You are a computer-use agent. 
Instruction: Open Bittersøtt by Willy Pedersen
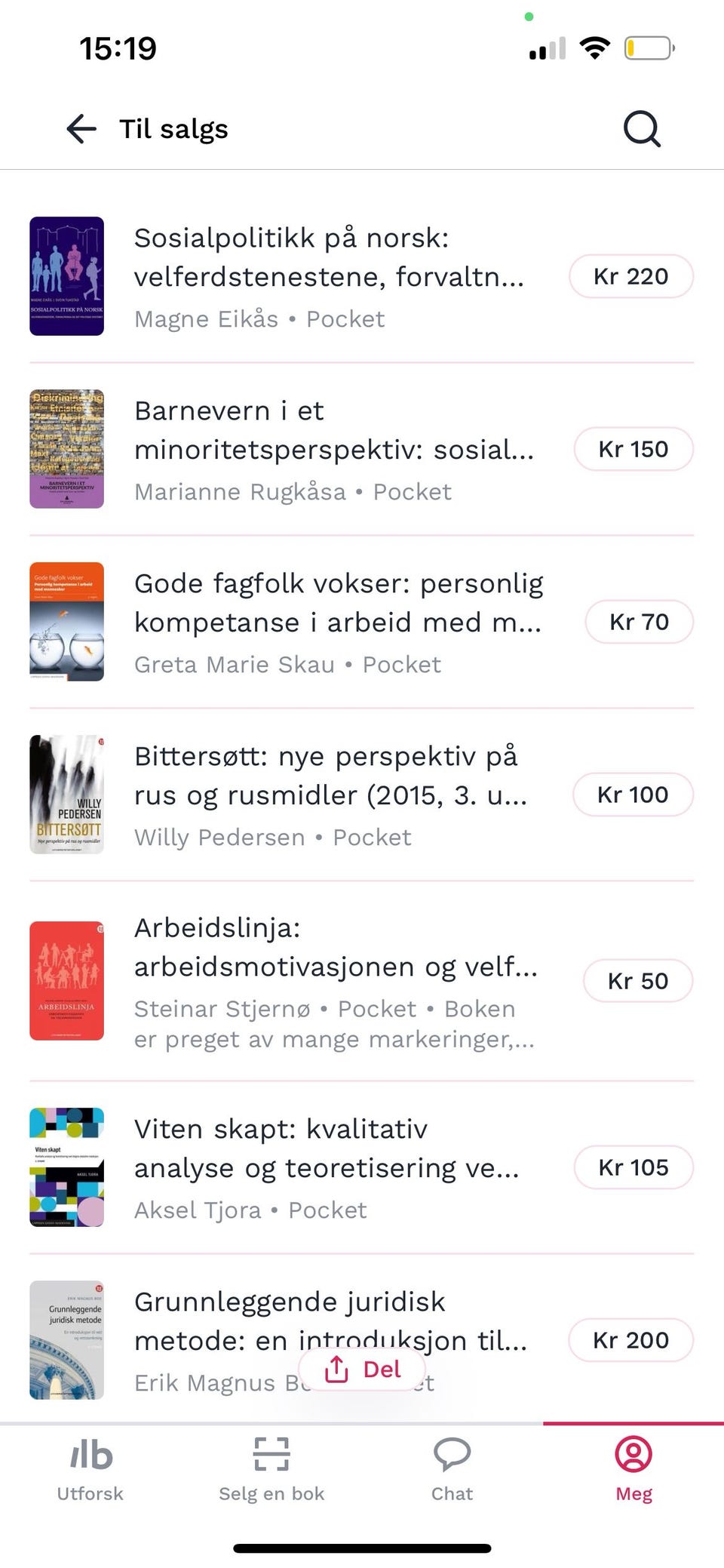coord(362,795)
